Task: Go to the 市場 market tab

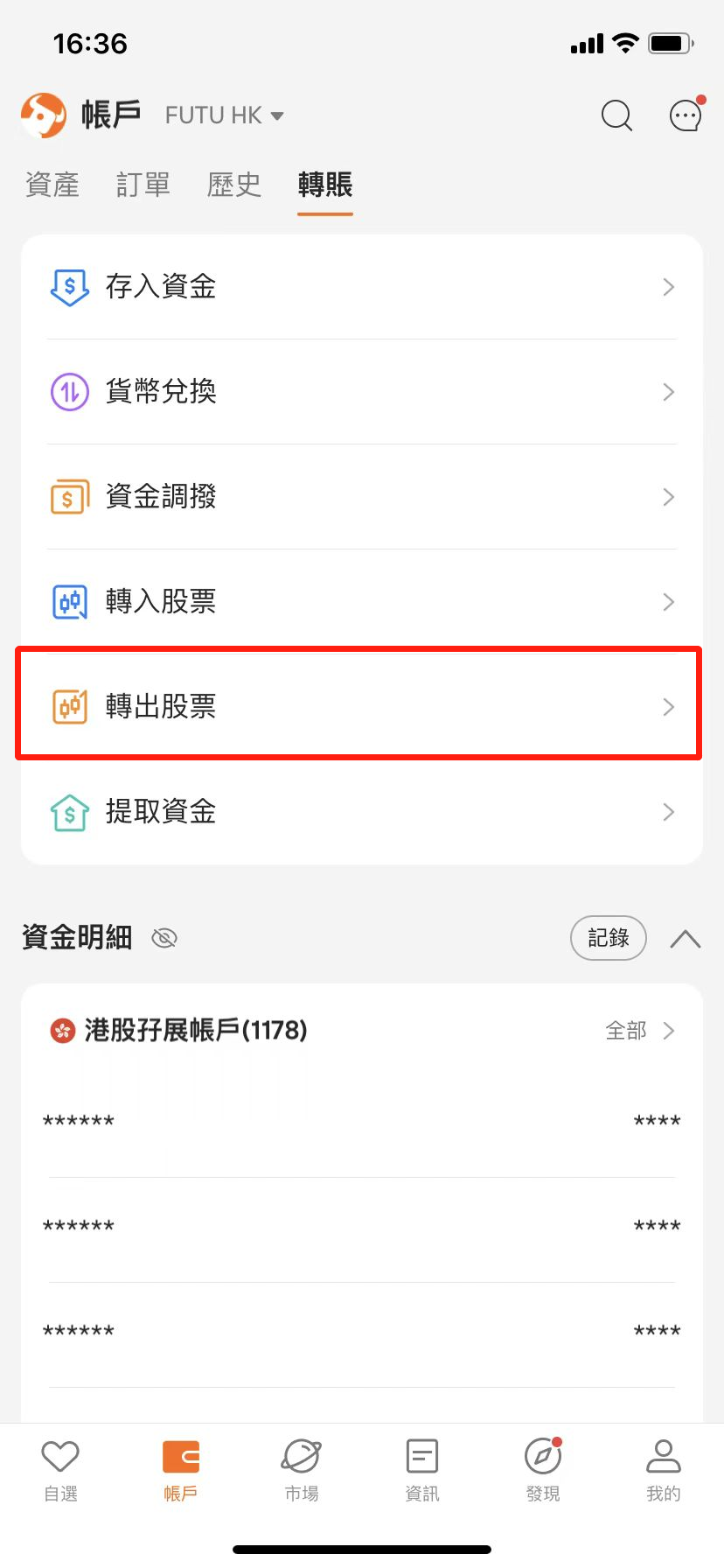Action: pyautogui.click(x=302, y=1471)
